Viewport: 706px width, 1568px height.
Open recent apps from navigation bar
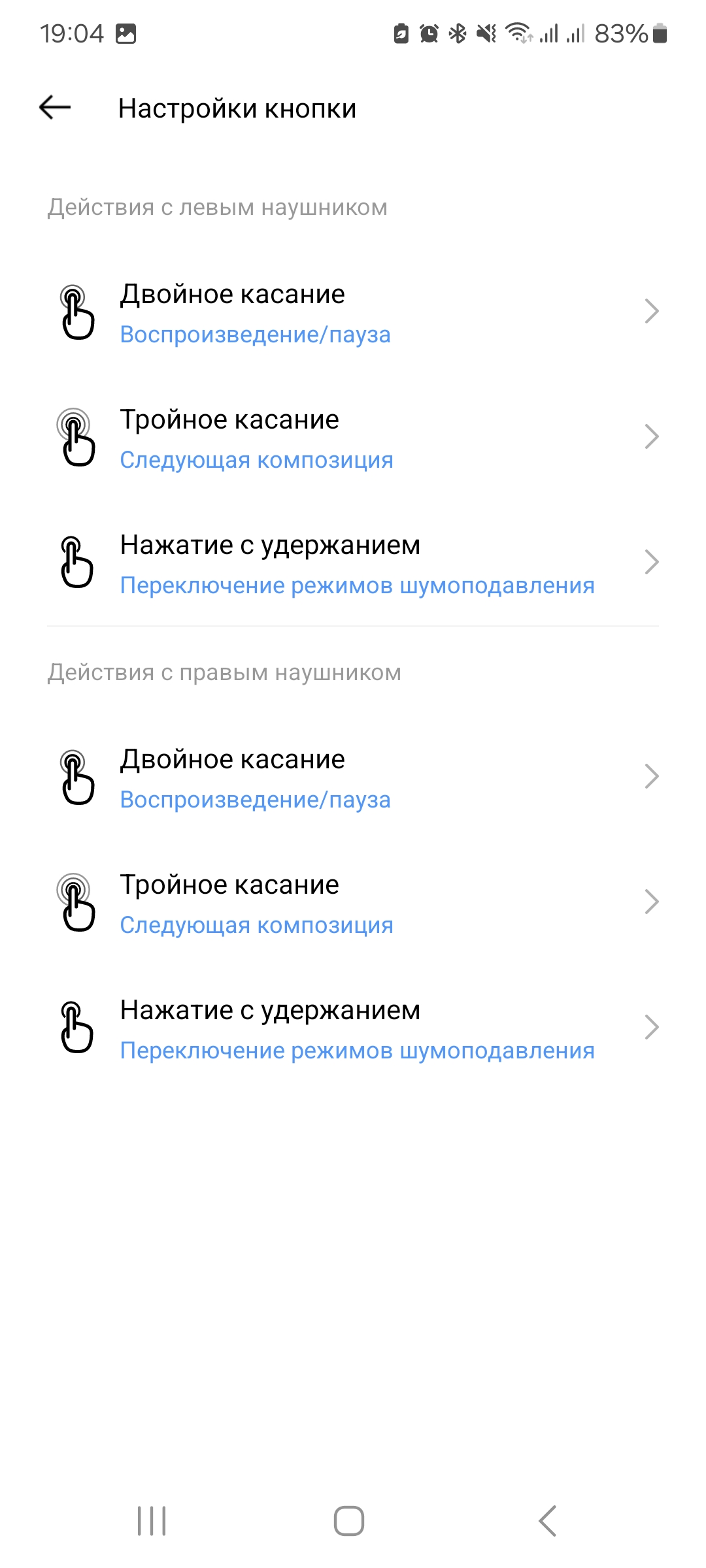[152, 1521]
